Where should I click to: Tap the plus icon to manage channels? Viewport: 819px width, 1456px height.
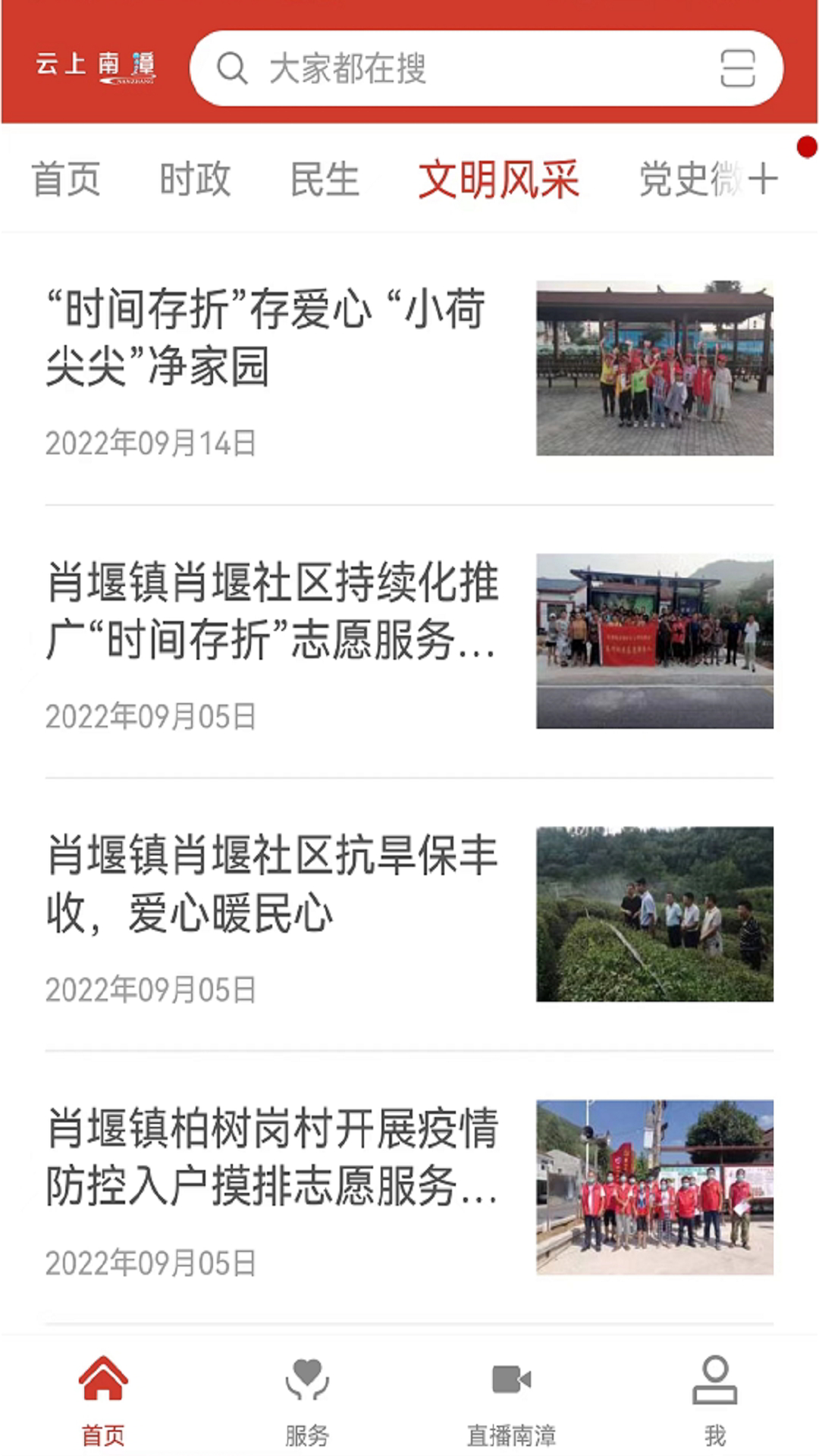764,180
